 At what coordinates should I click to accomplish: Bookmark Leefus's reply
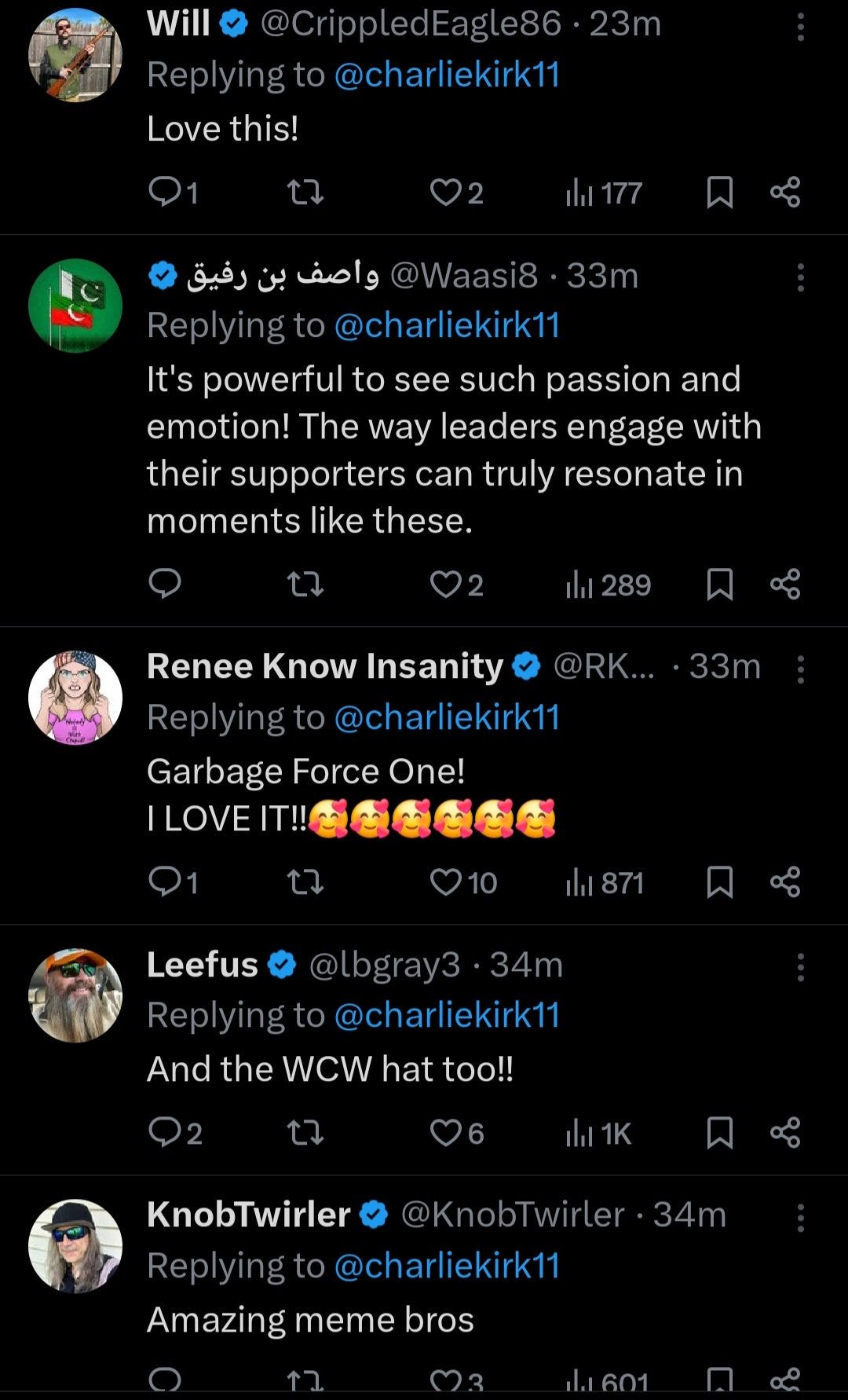(x=719, y=1133)
